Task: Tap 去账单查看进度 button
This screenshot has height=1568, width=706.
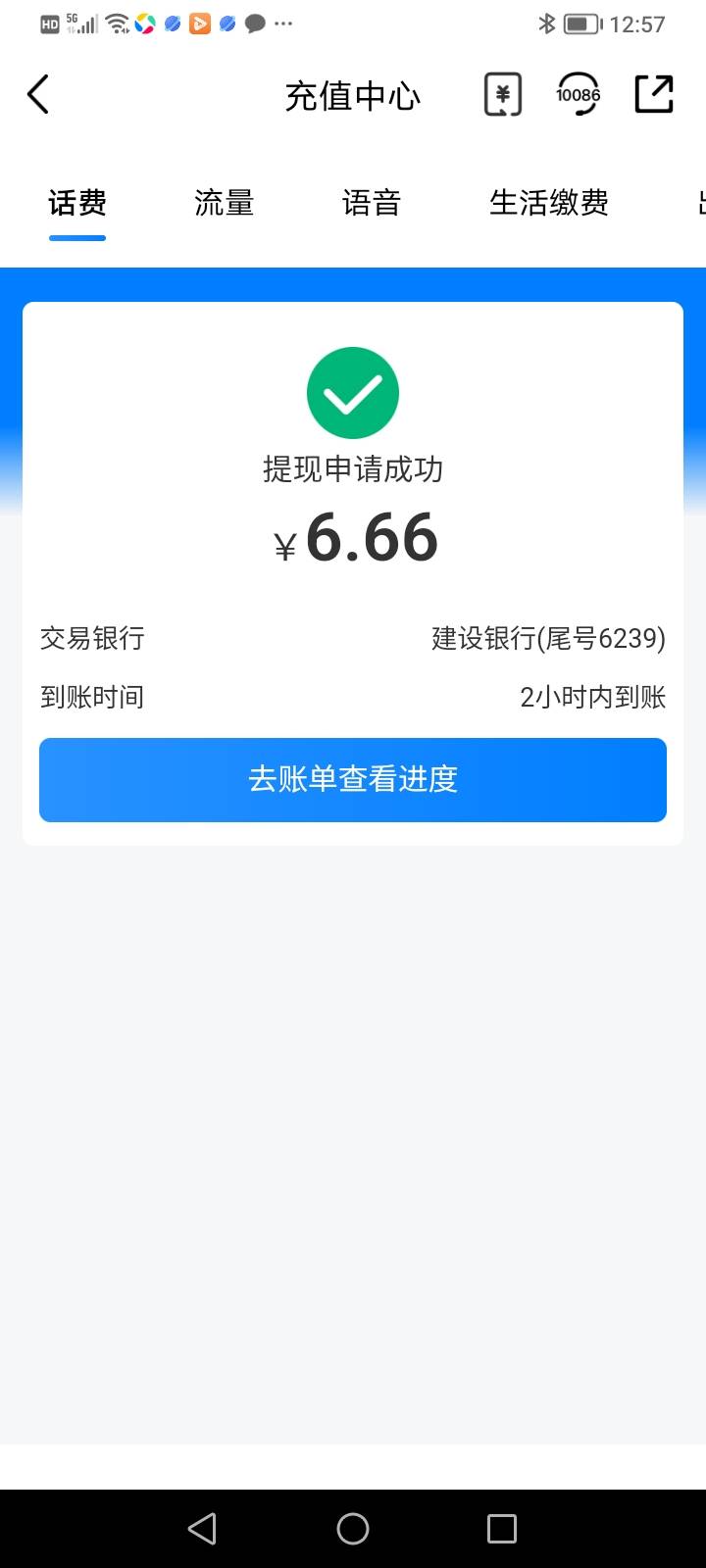Action: click(353, 779)
